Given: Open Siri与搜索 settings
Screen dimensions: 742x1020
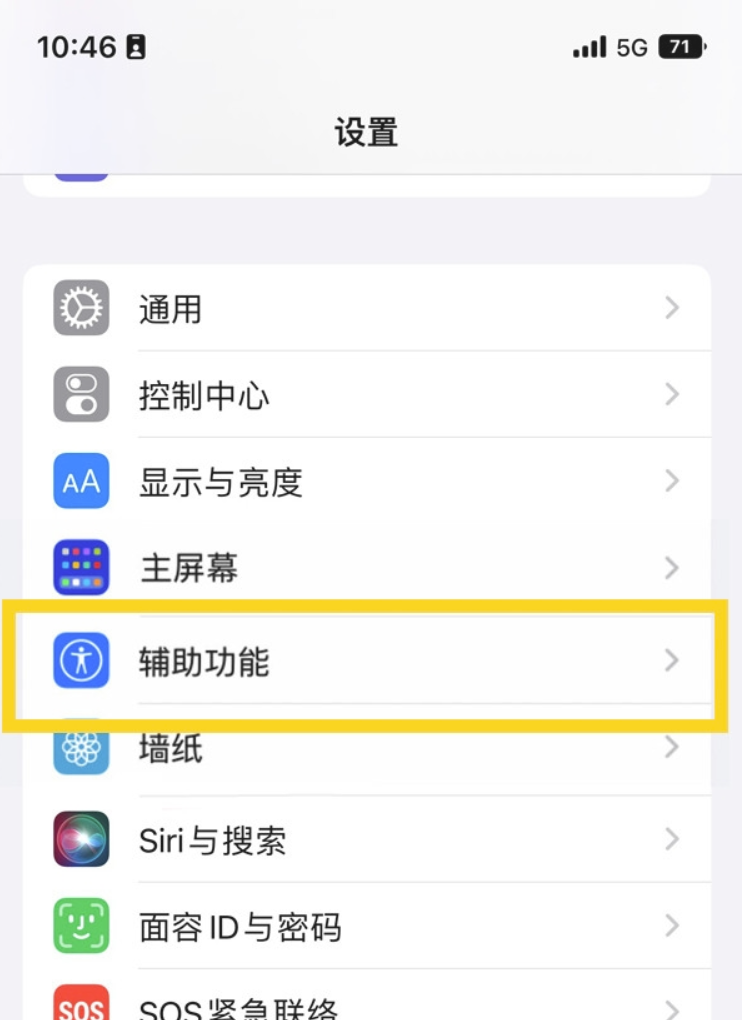Looking at the screenshot, I should [366, 840].
